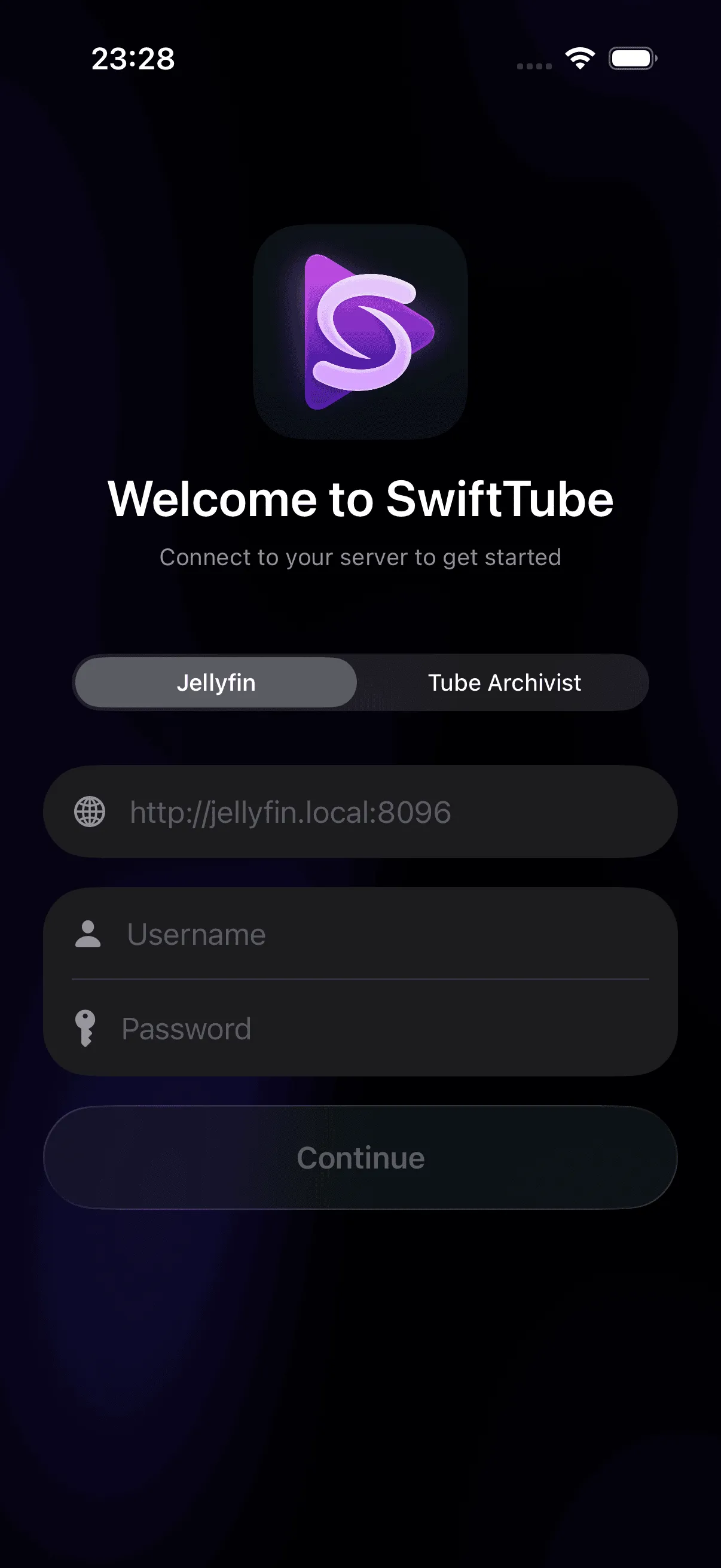Click the Wi-Fi icon in status bar
Image resolution: width=721 pixels, height=1568 pixels.
(x=578, y=58)
